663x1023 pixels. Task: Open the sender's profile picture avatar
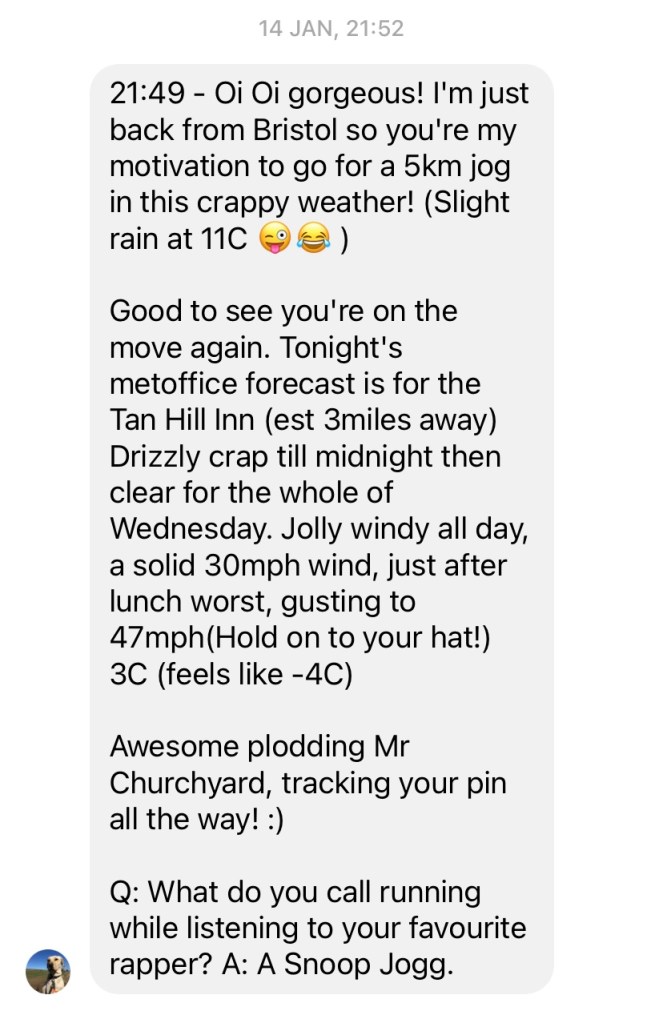pyautogui.click(x=47, y=971)
